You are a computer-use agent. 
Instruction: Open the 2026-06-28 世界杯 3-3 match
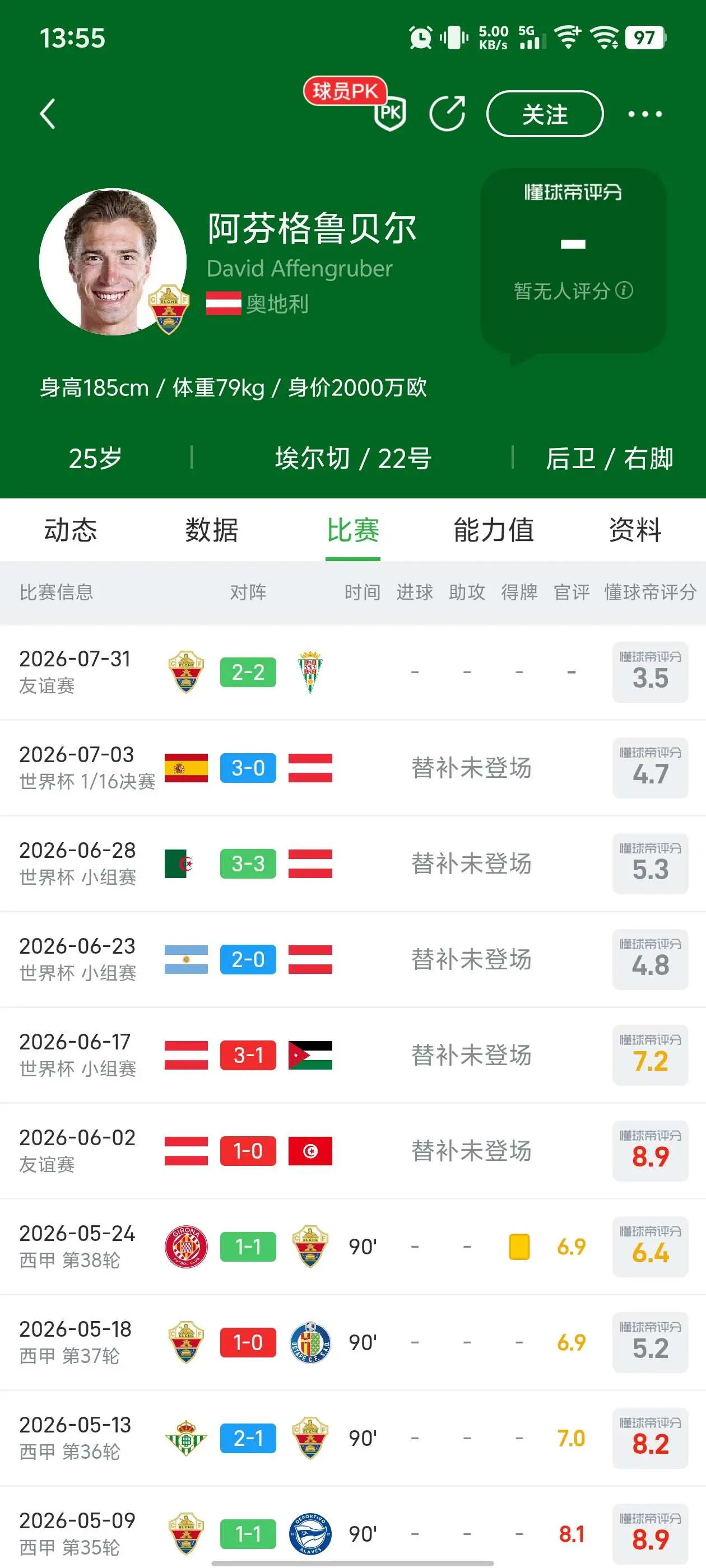[352, 863]
